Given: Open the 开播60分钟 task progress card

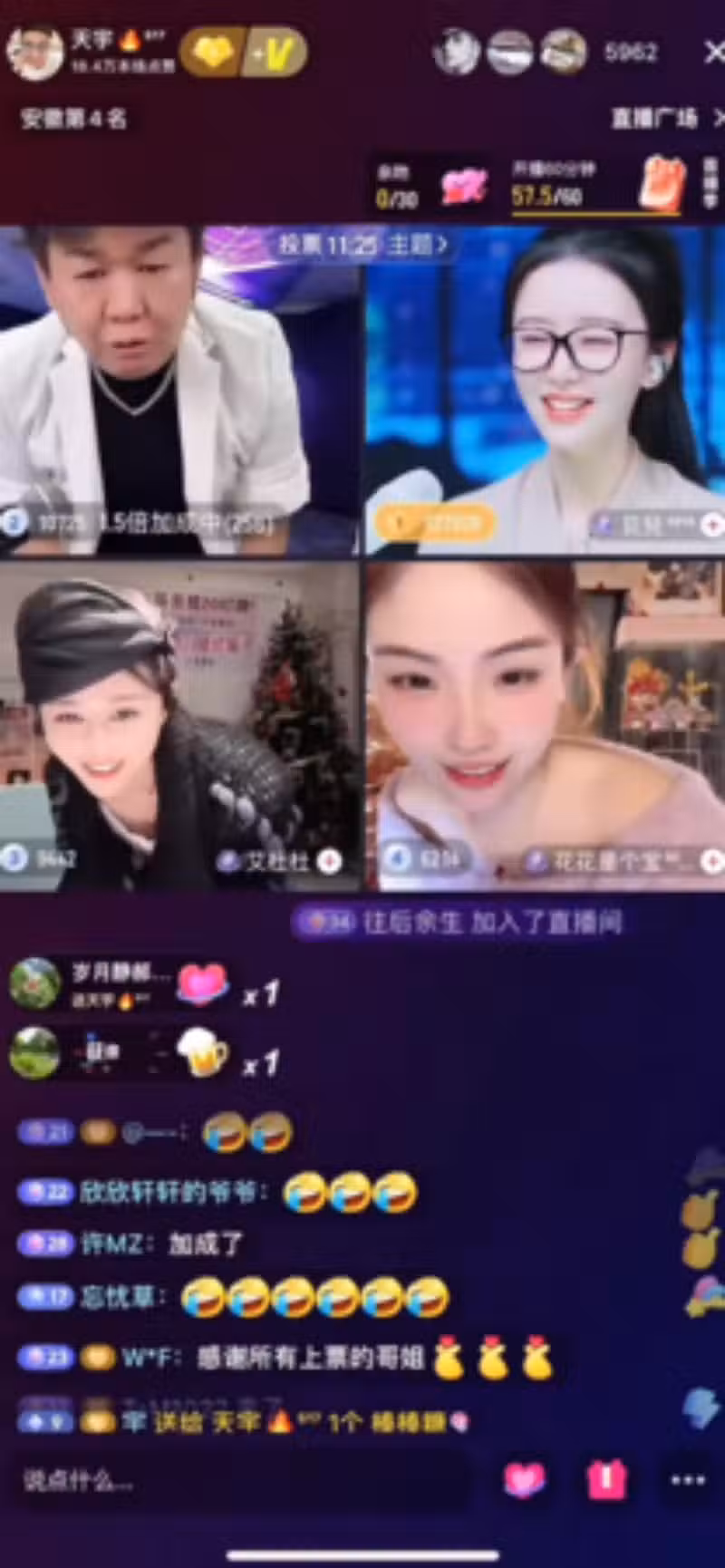Looking at the screenshot, I should (x=594, y=184).
